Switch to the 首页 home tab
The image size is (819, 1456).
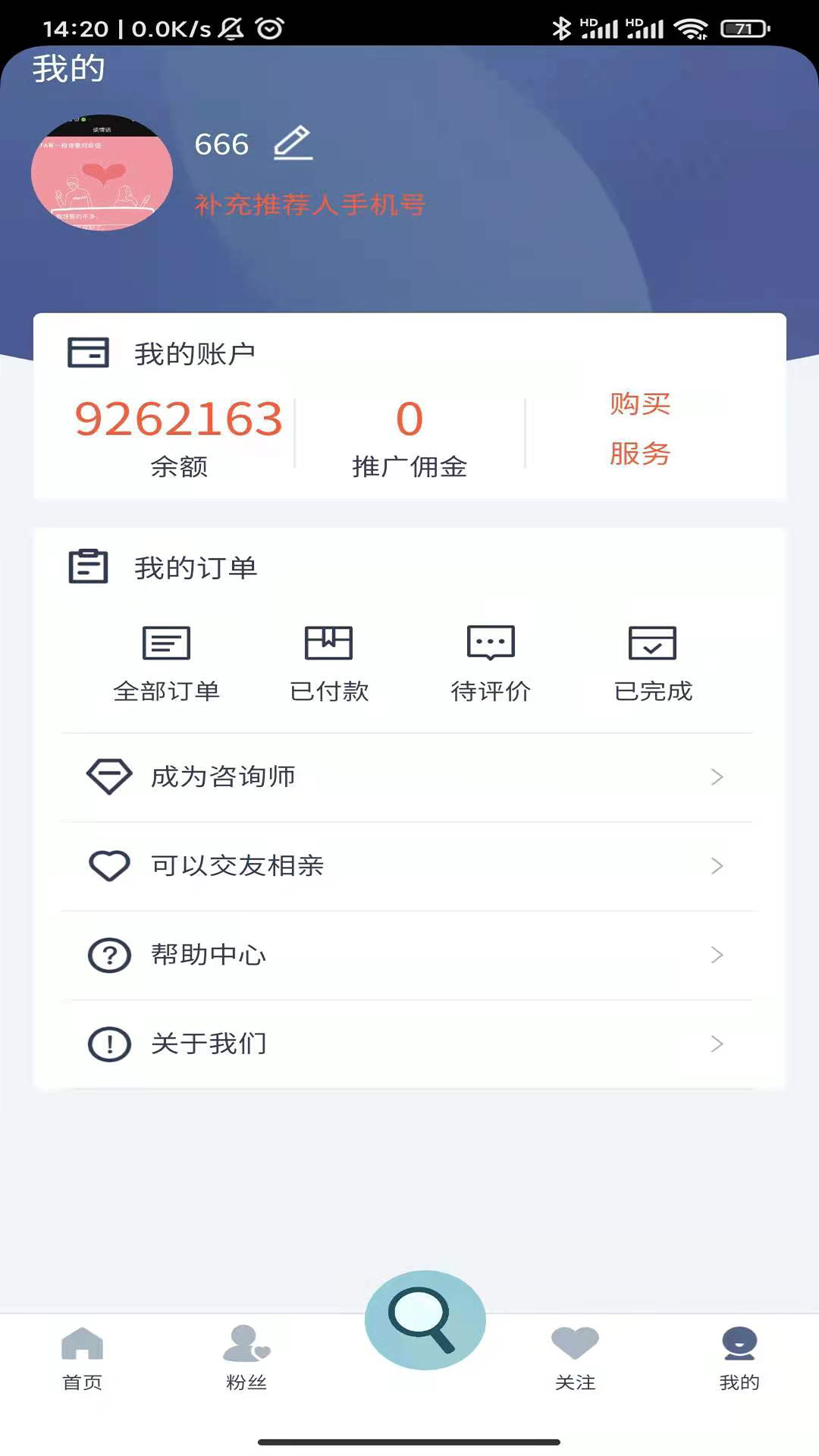[82, 1359]
